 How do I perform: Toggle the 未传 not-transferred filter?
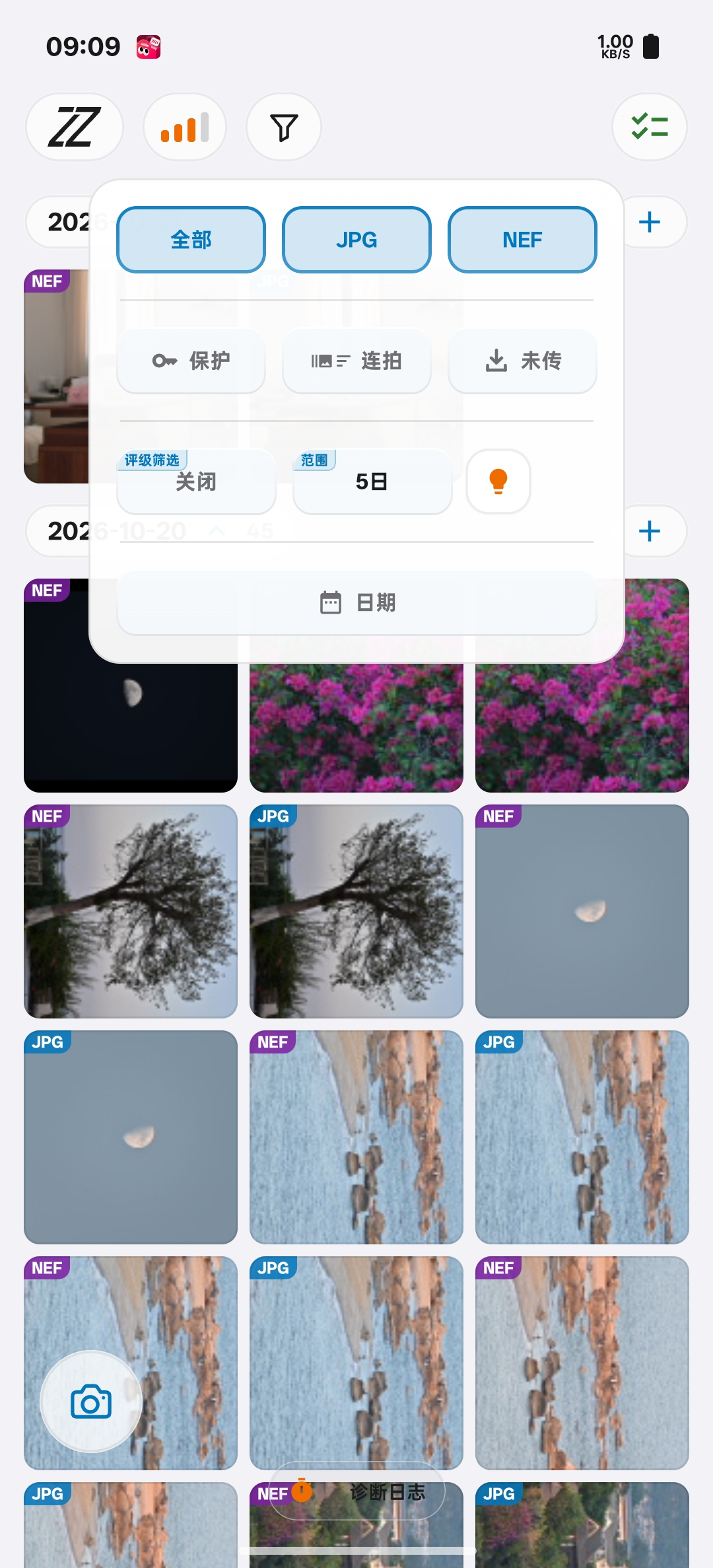click(x=522, y=361)
